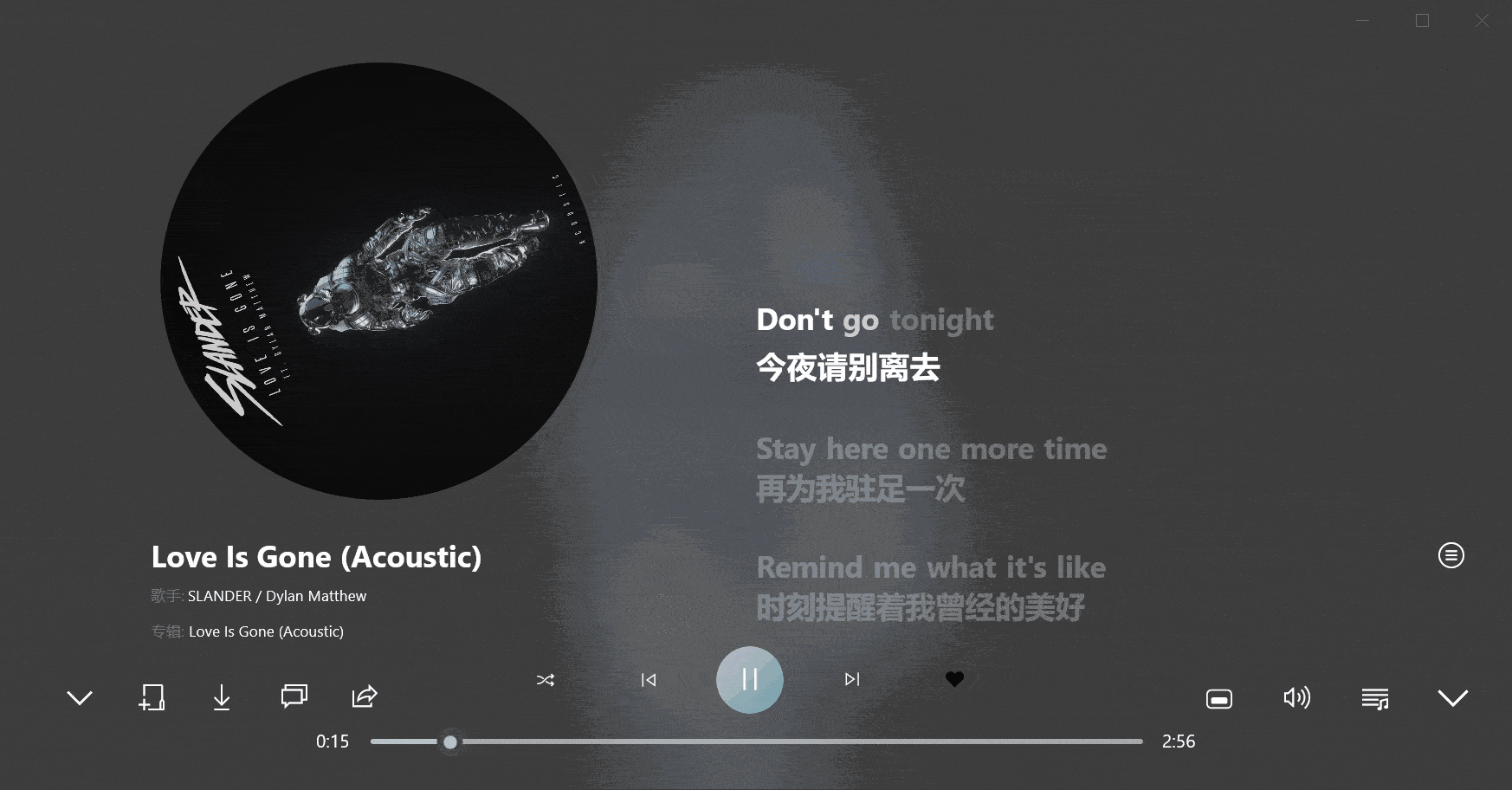1512x790 pixels.
Task: Pause the current song
Action: pyautogui.click(x=749, y=680)
